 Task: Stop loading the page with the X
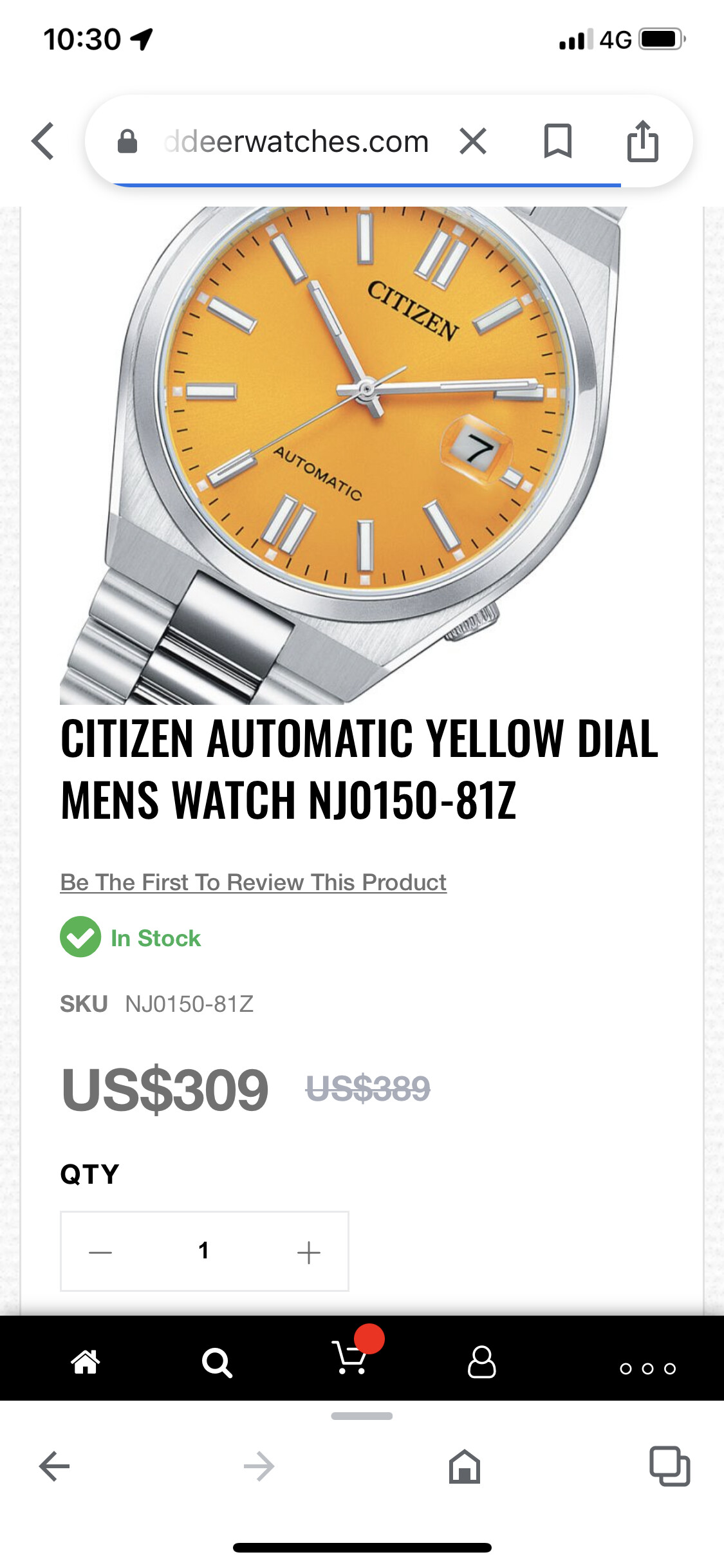[x=473, y=141]
